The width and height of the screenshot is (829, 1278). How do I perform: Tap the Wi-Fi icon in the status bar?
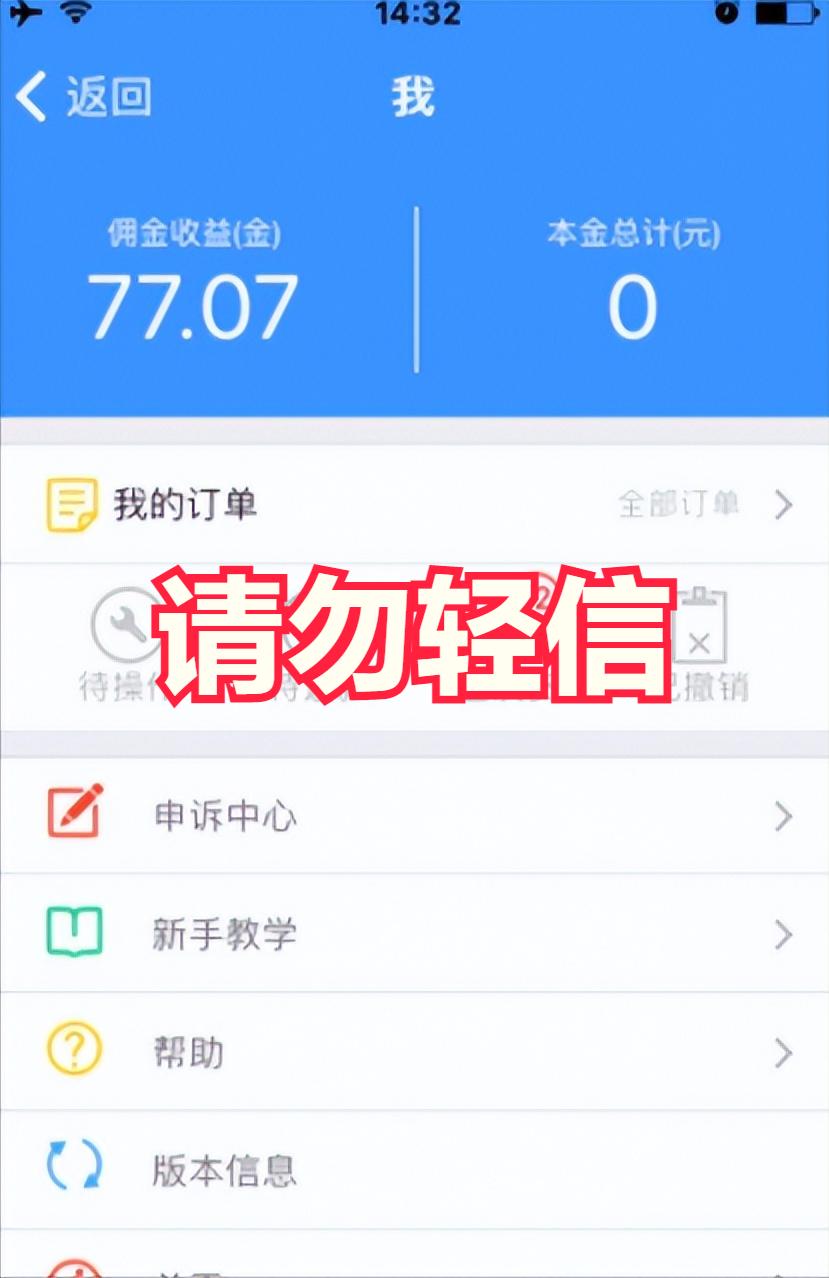tap(72, 14)
